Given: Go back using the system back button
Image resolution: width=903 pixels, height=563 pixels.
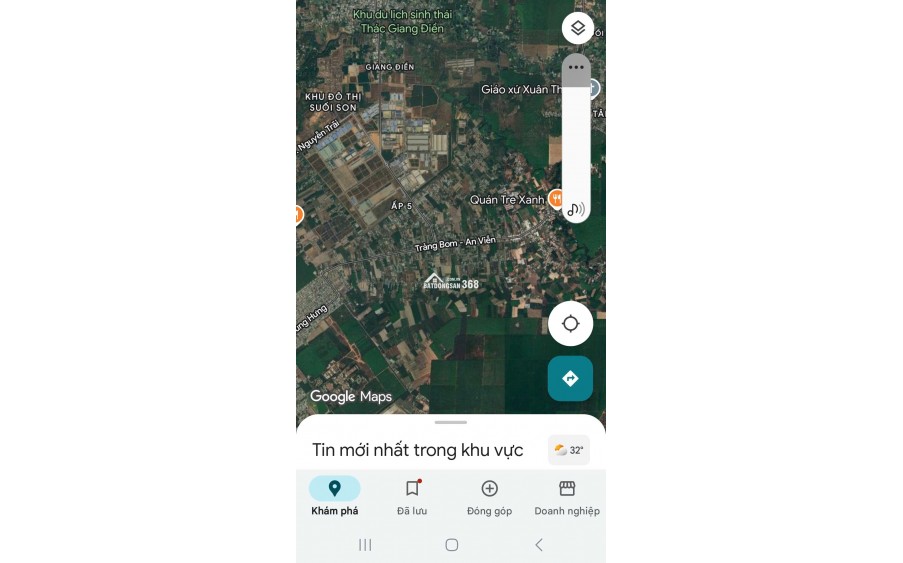Looking at the screenshot, I should [539, 545].
